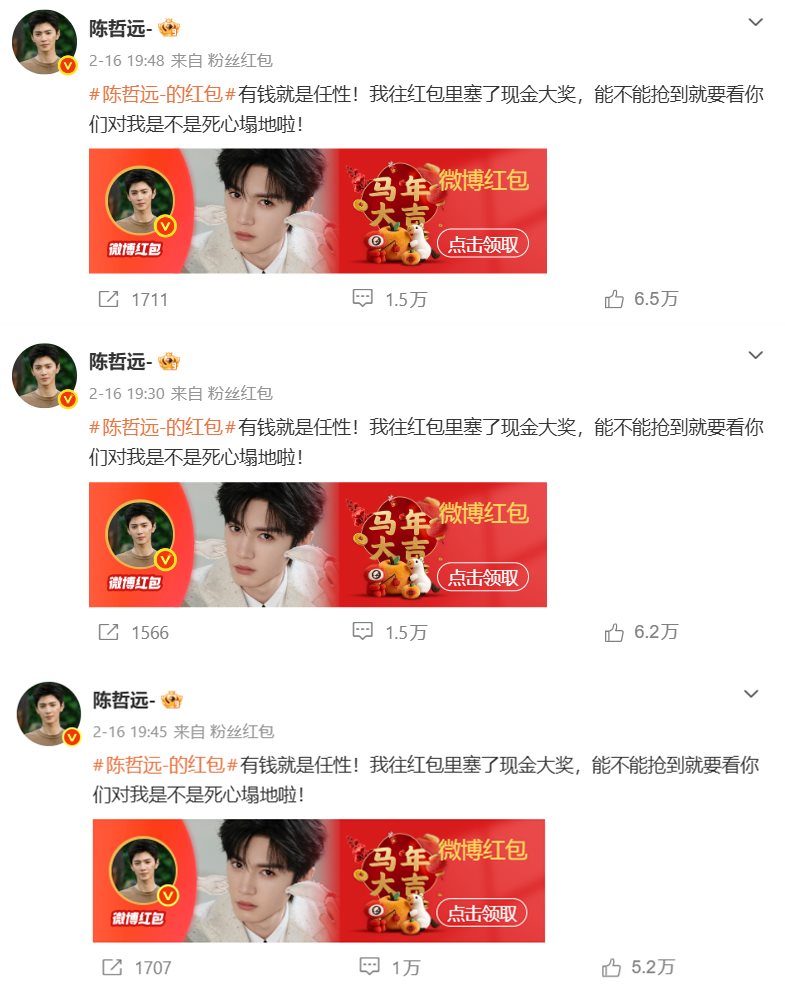Image resolution: width=785 pixels, height=987 pixels.
Task: Open the 陈哲远- username on the 19:45 post
Action: [x=124, y=699]
